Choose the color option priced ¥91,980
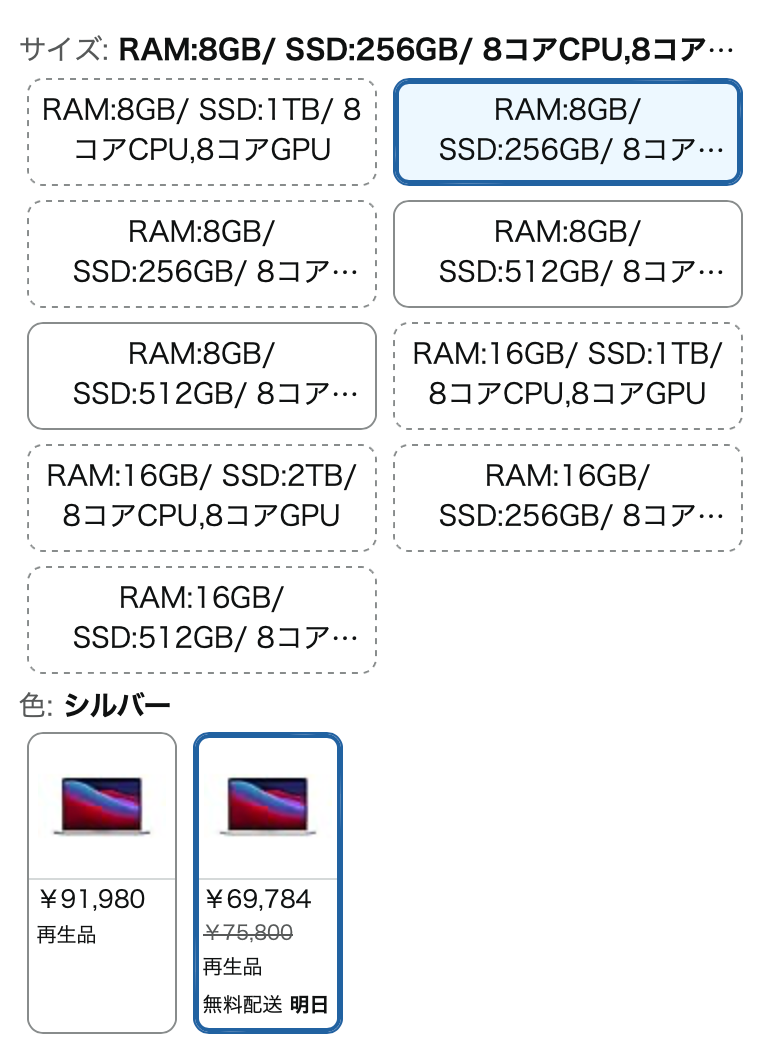The width and height of the screenshot is (780, 1064). [102, 882]
